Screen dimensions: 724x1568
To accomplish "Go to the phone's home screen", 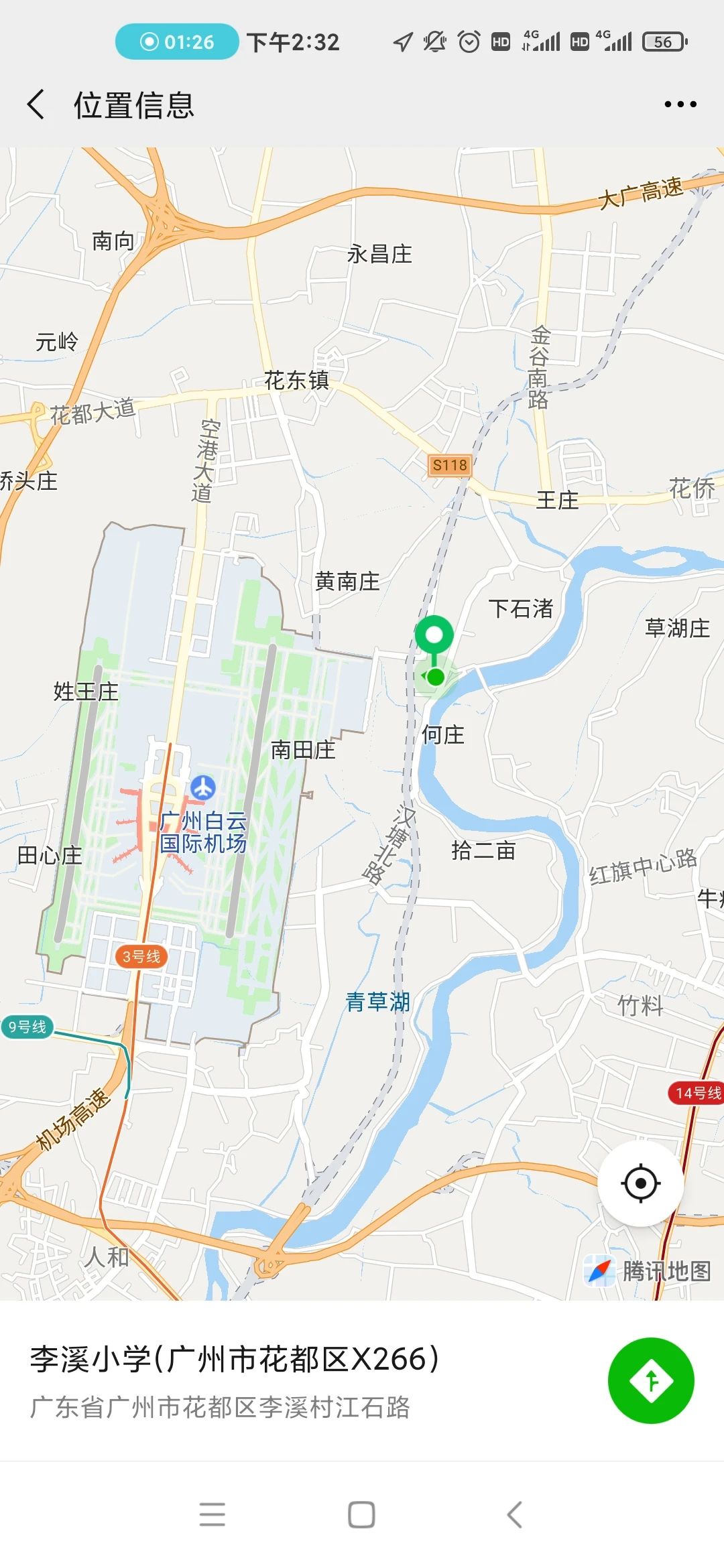I will click(361, 1514).
